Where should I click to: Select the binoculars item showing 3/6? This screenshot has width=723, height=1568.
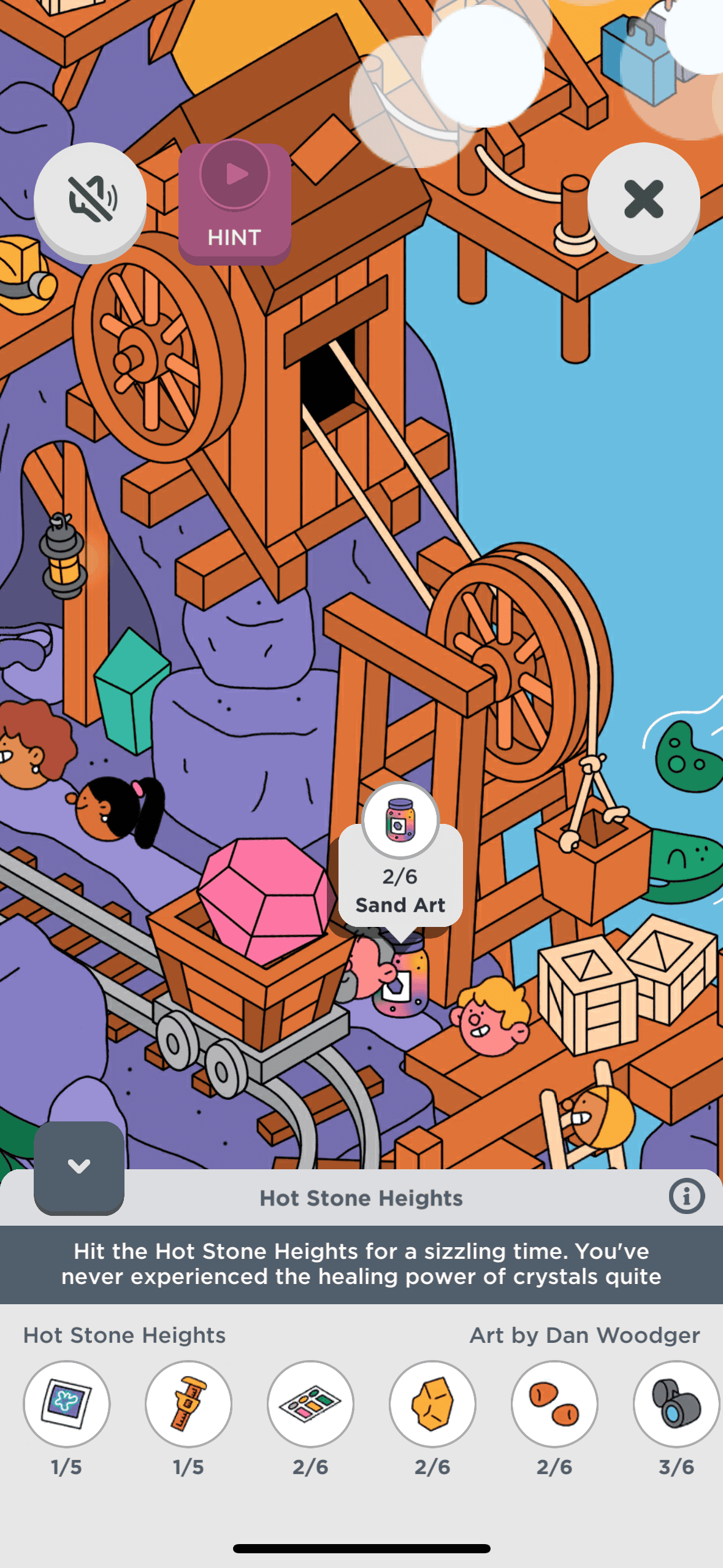tap(676, 1403)
